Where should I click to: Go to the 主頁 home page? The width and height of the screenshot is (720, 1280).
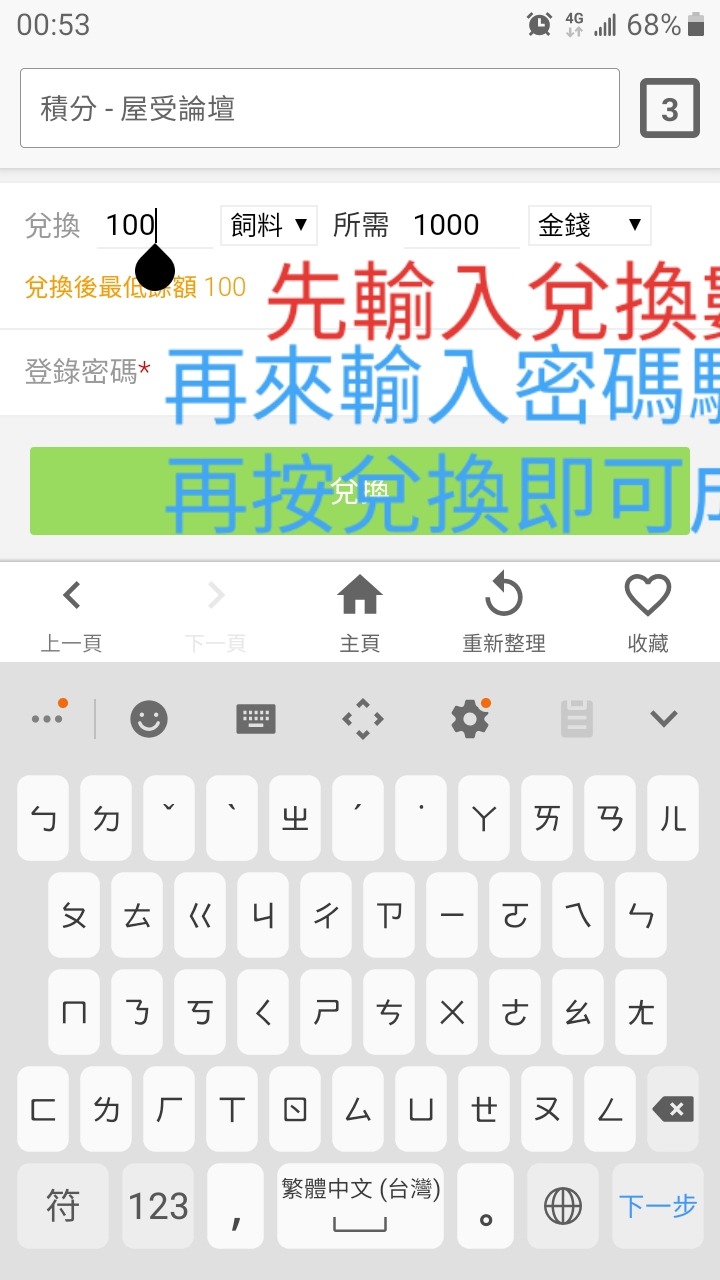359,612
